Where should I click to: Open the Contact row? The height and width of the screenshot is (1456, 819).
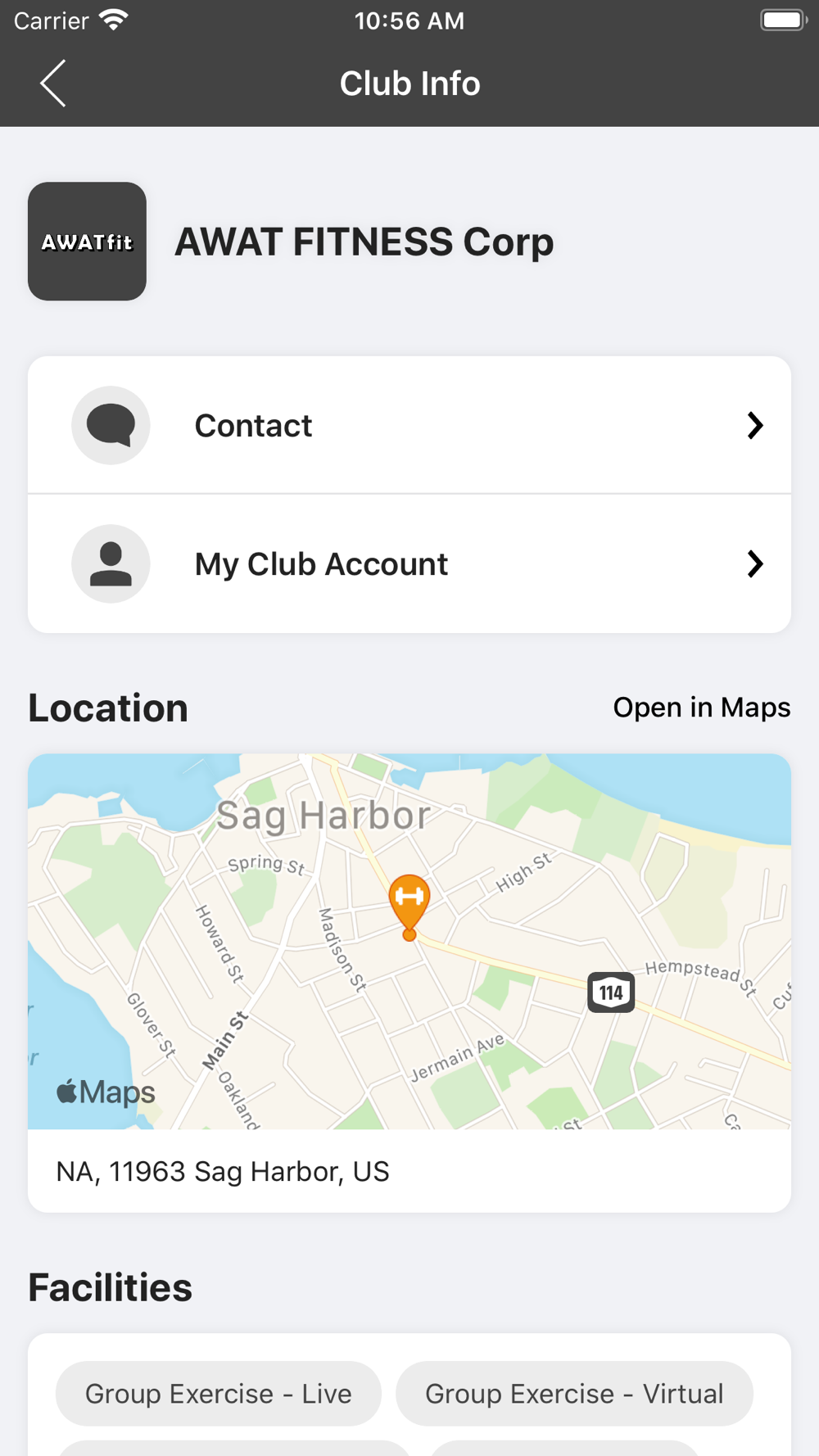coord(409,425)
